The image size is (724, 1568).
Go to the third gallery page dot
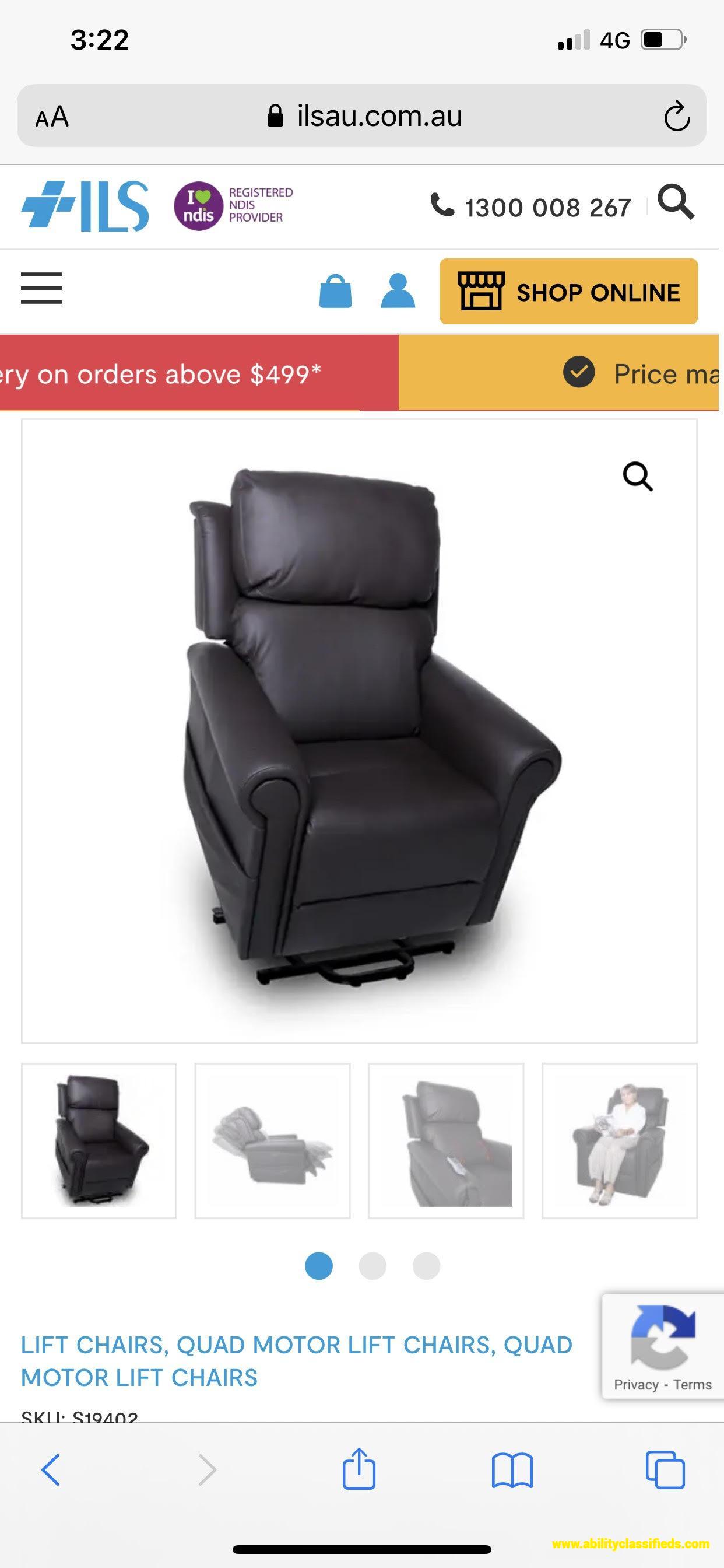click(x=426, y=1266)
